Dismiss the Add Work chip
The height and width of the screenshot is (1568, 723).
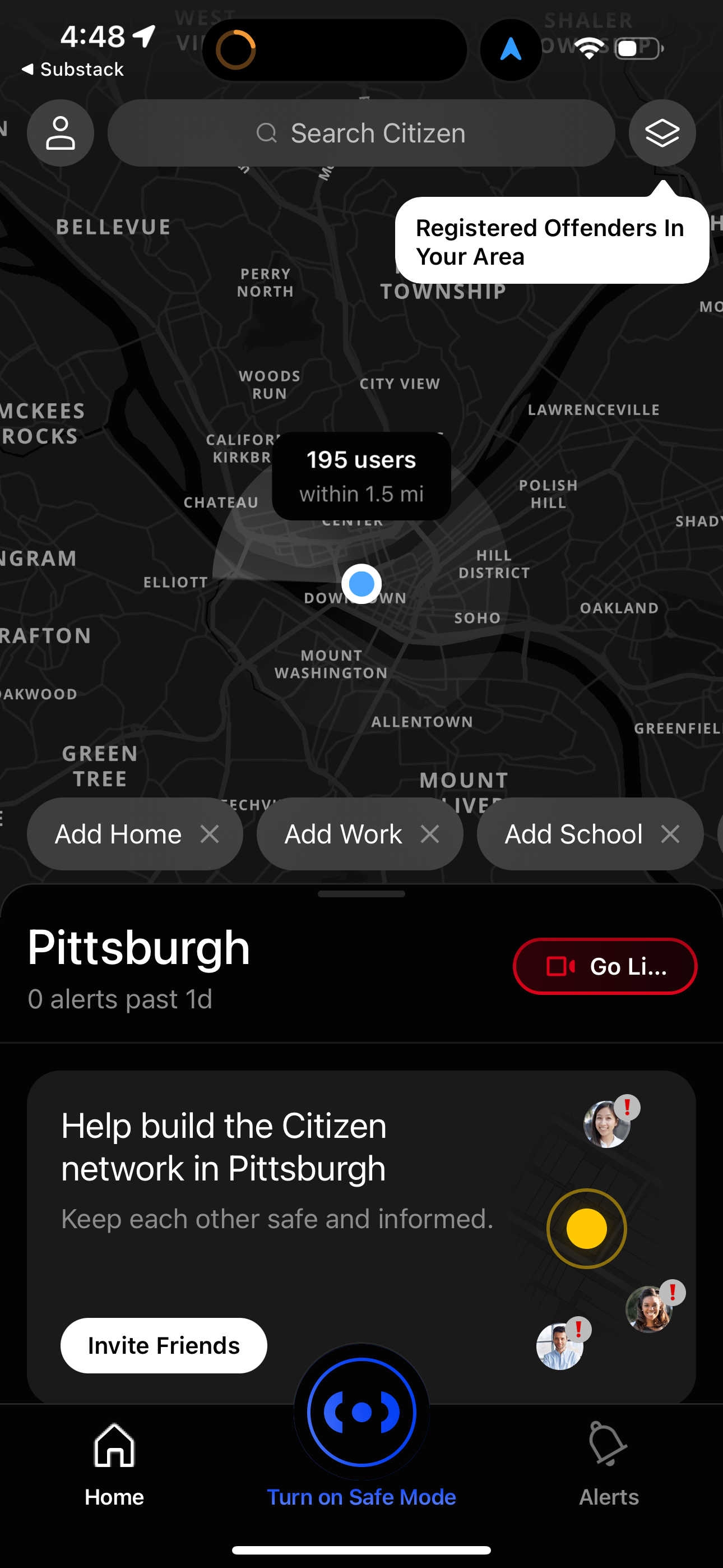(432, 834)
